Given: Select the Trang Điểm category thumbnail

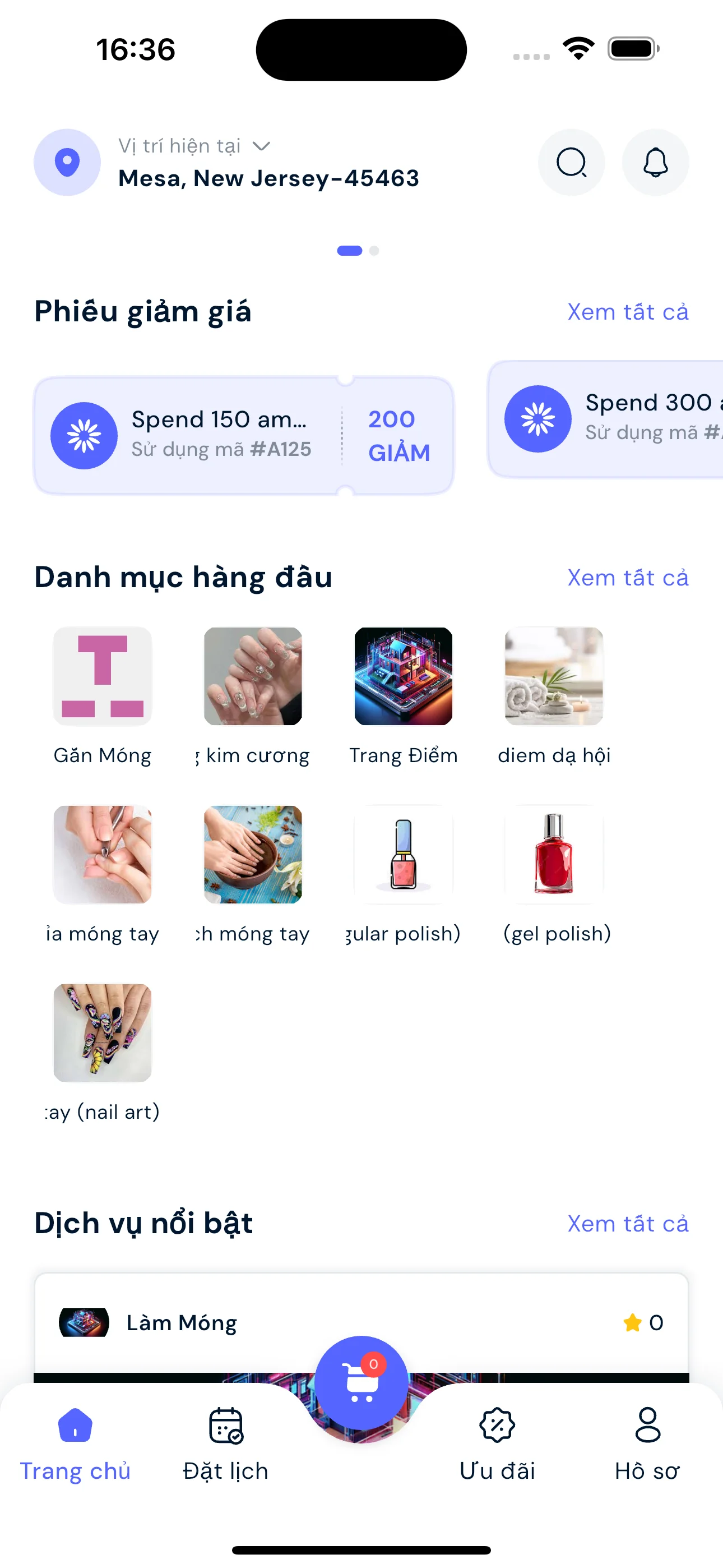Looking at the screenshot, I should (x=404, y=676).
